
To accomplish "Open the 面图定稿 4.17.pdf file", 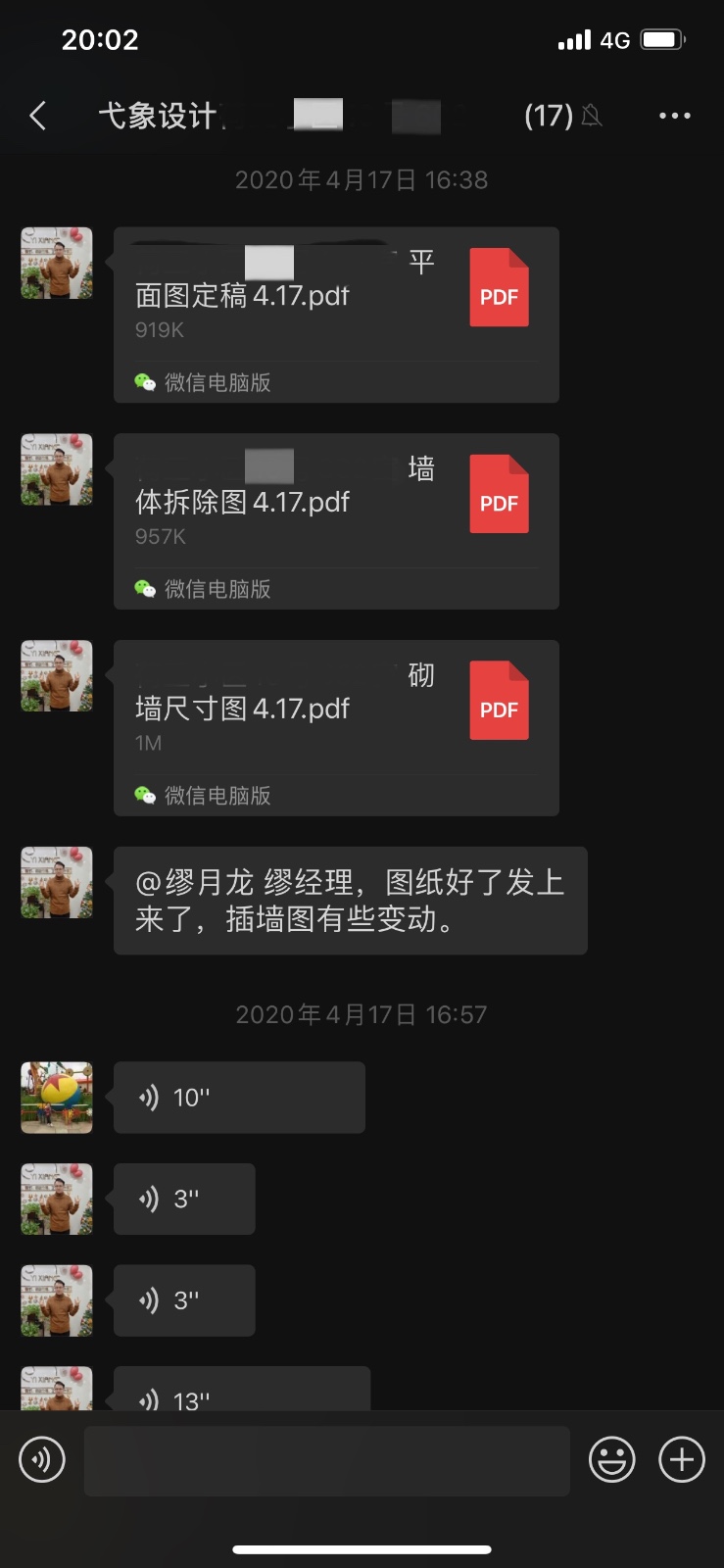I will [x=336, y=314].
